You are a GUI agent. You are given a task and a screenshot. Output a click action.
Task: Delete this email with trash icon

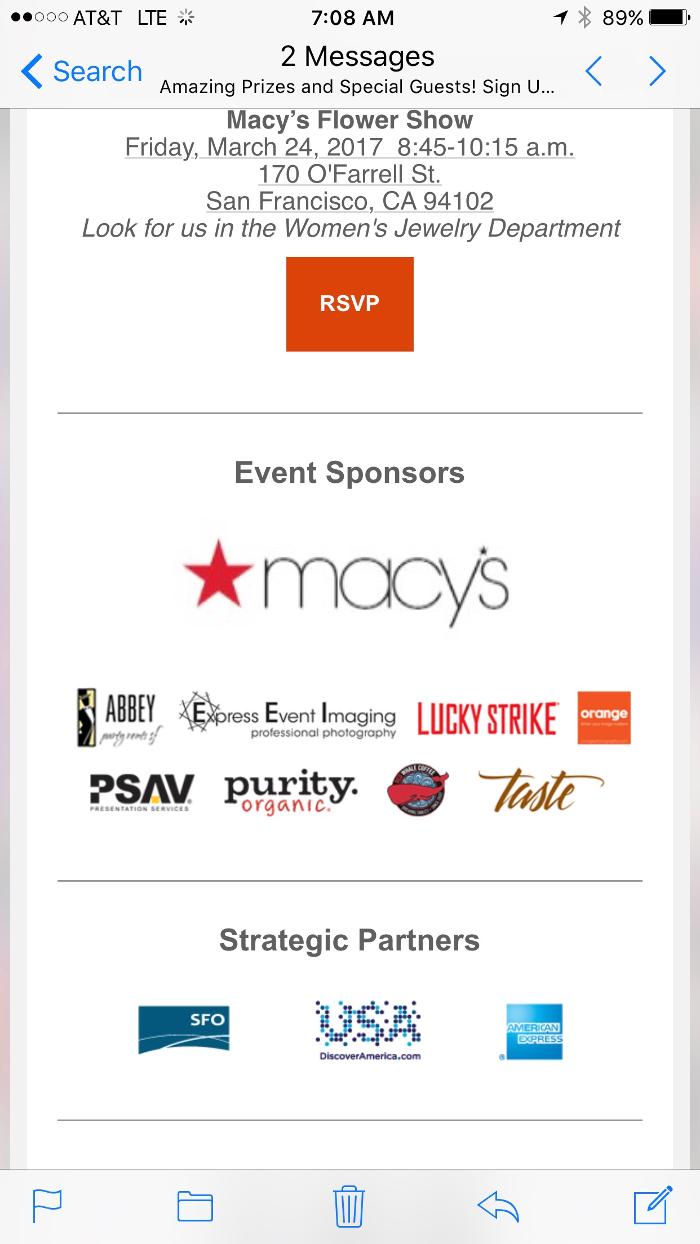[349, 1204]
